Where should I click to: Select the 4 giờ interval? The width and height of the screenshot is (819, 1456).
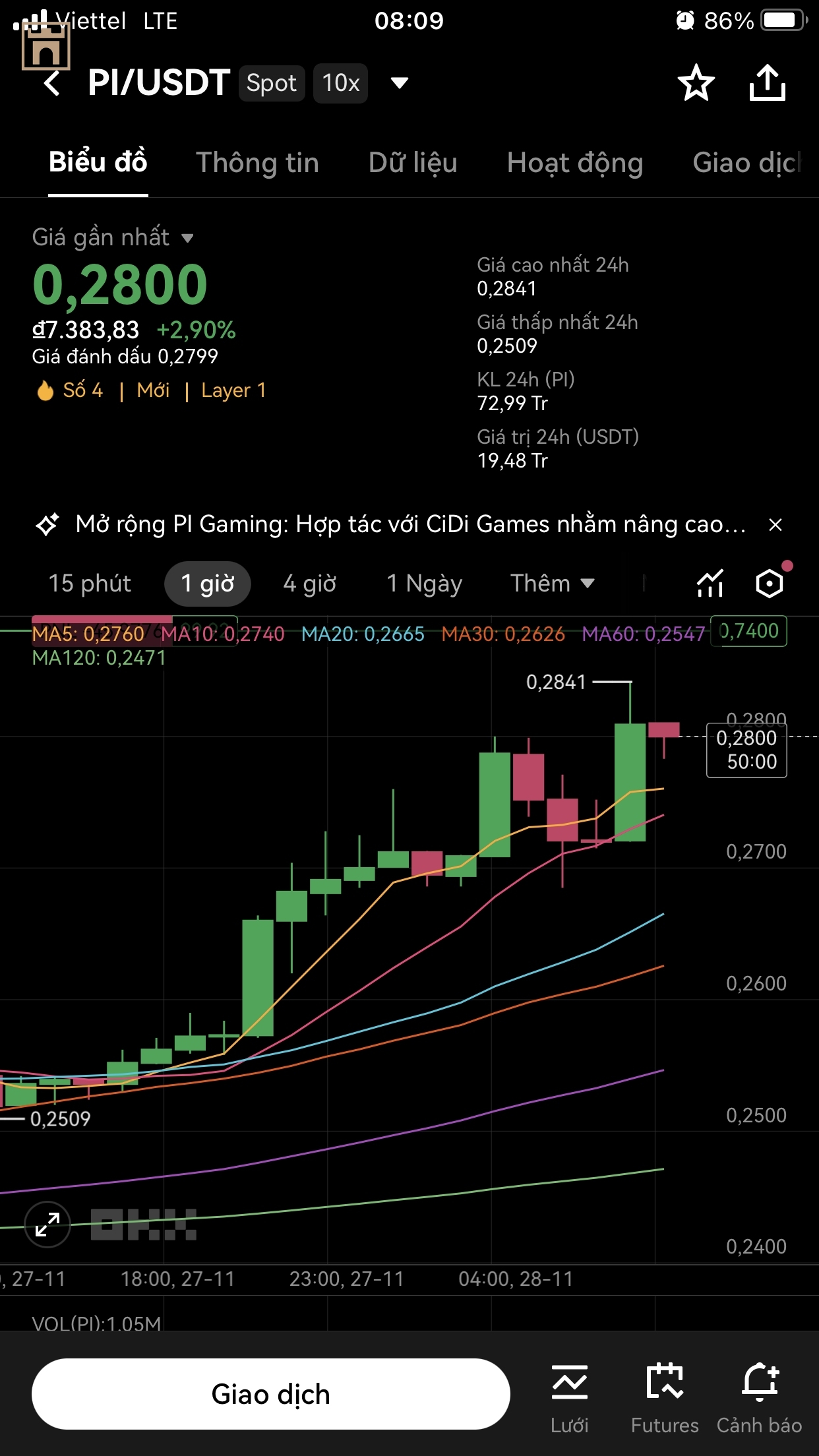tap(309, 584)
